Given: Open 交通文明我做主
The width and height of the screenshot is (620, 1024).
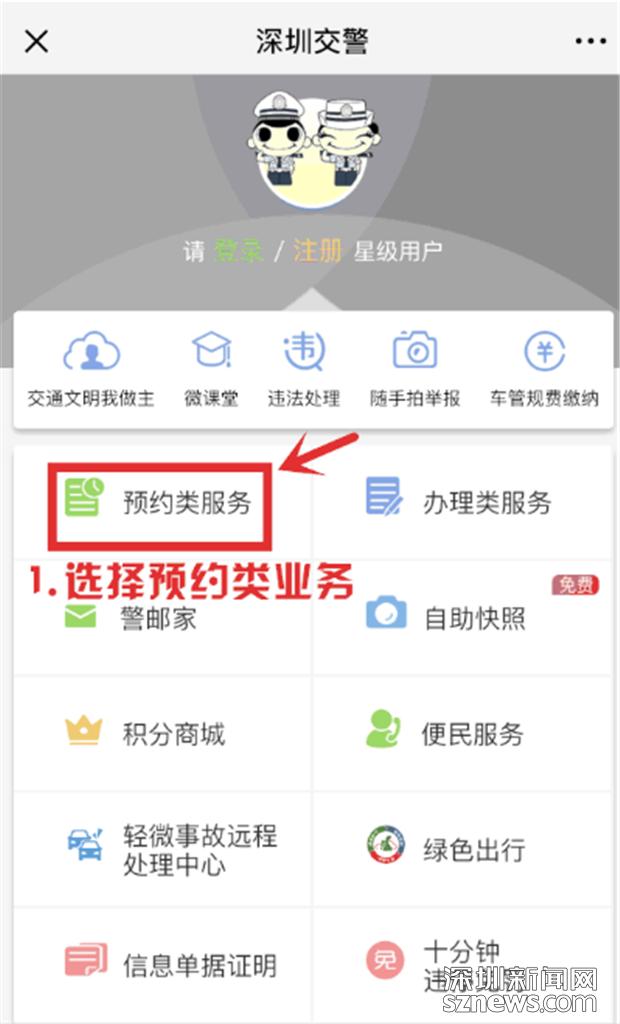Looking at the screenshot, I should (91, 371).
